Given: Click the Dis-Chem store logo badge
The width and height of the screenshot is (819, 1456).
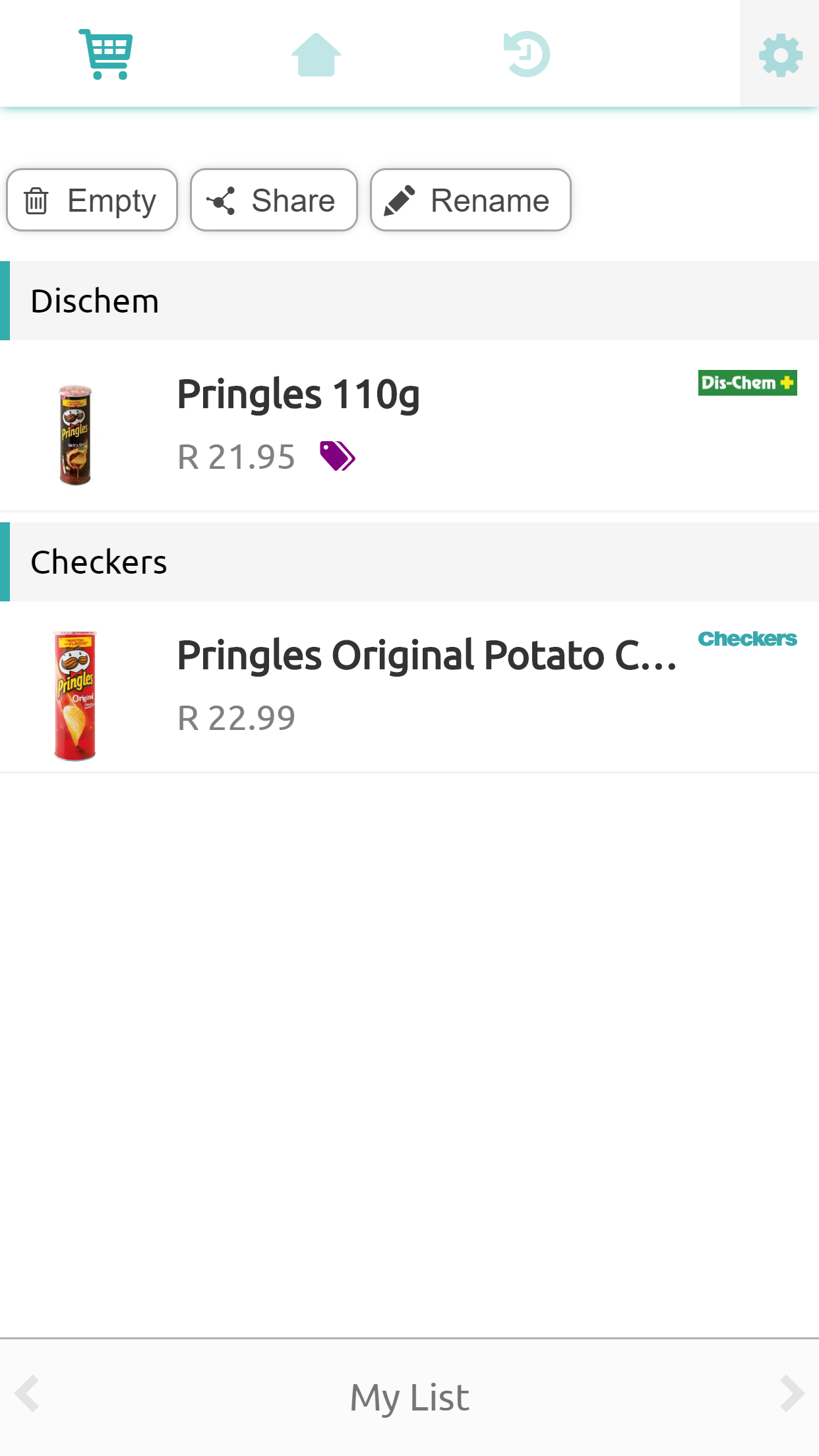Looking at the screenshot, I should [x=748, y=382].
